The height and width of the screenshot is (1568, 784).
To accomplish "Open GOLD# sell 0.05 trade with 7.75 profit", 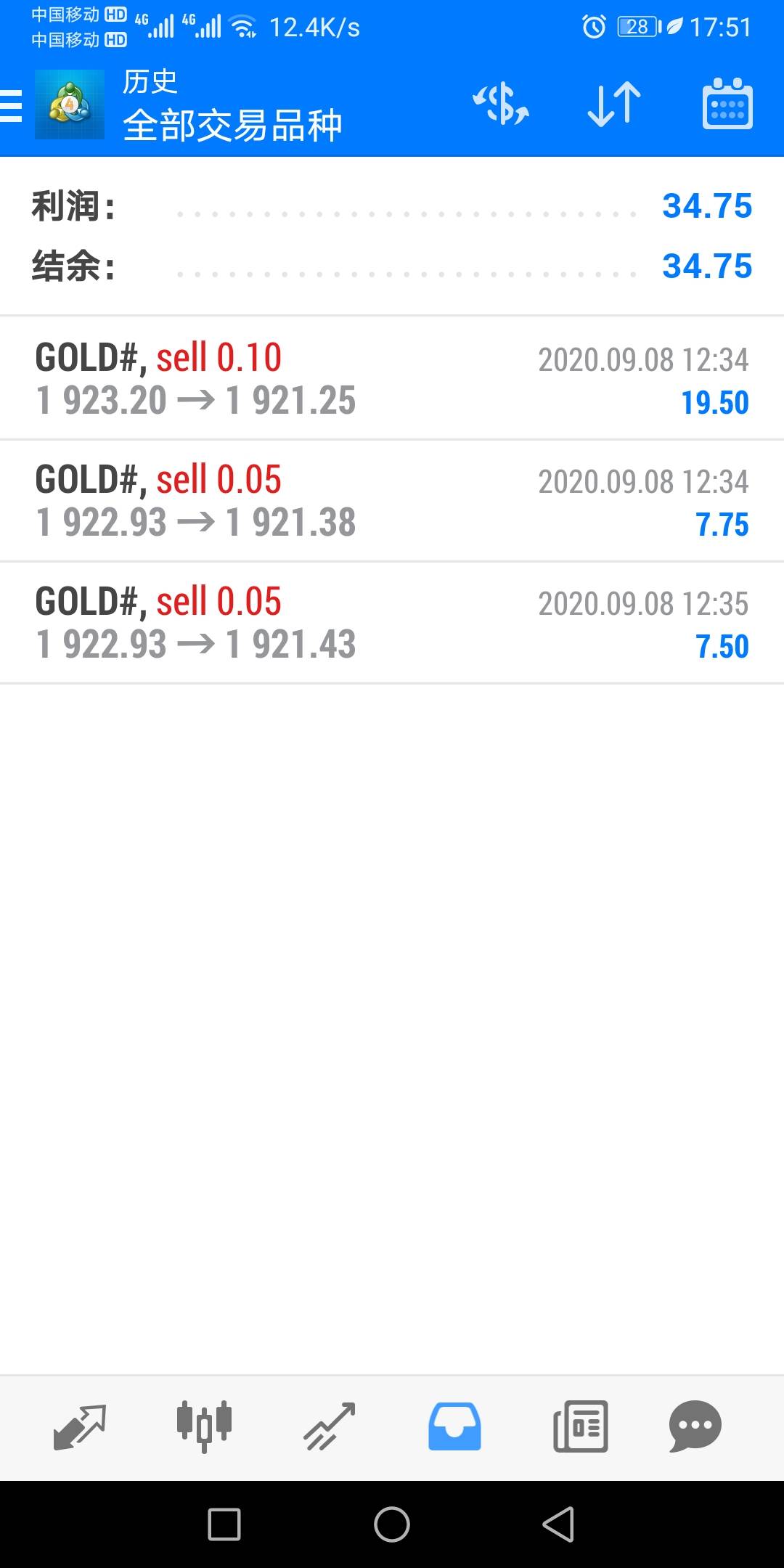I will pos(392,500).
